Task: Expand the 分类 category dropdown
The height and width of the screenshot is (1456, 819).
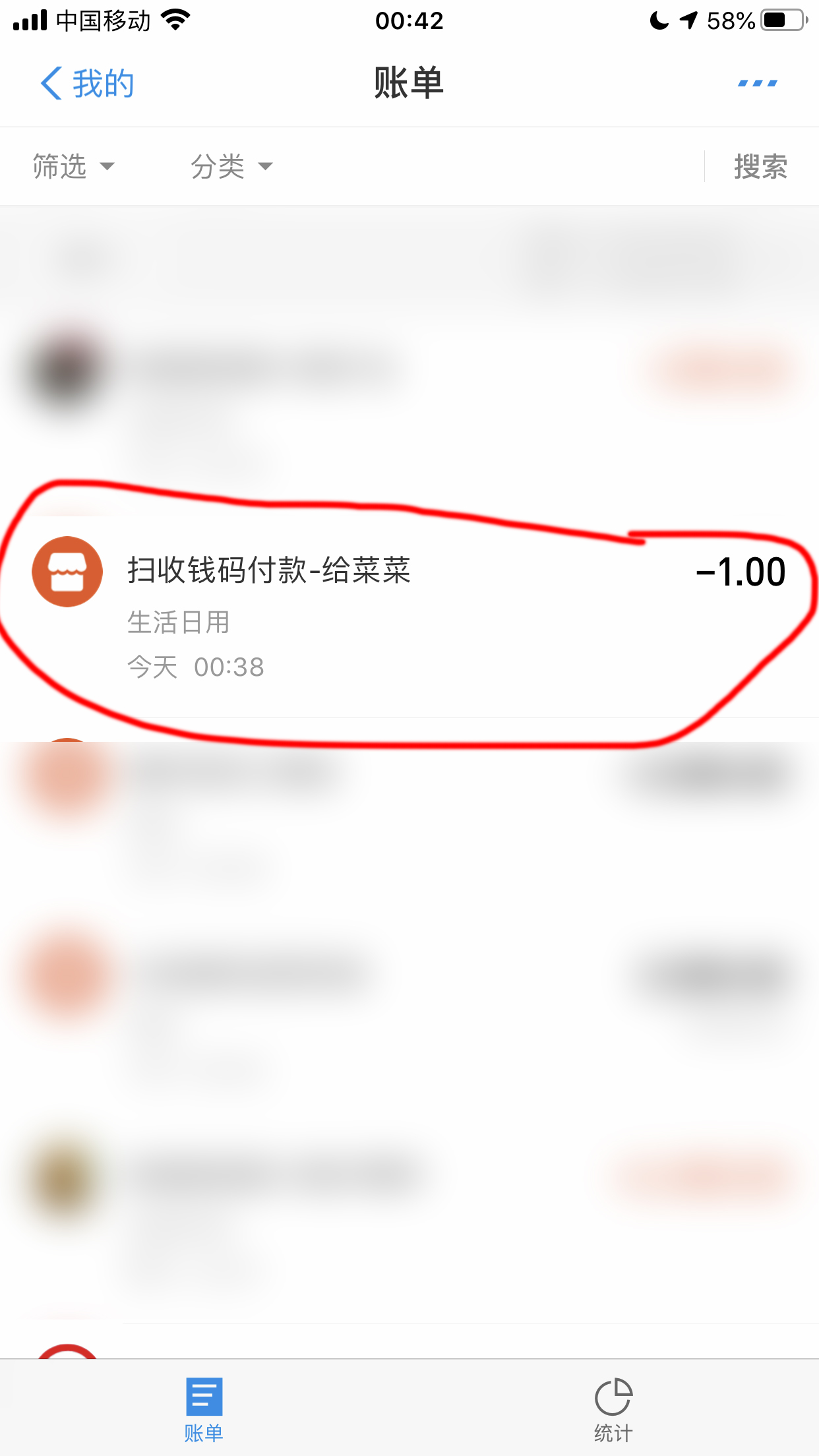Action: 231,166
